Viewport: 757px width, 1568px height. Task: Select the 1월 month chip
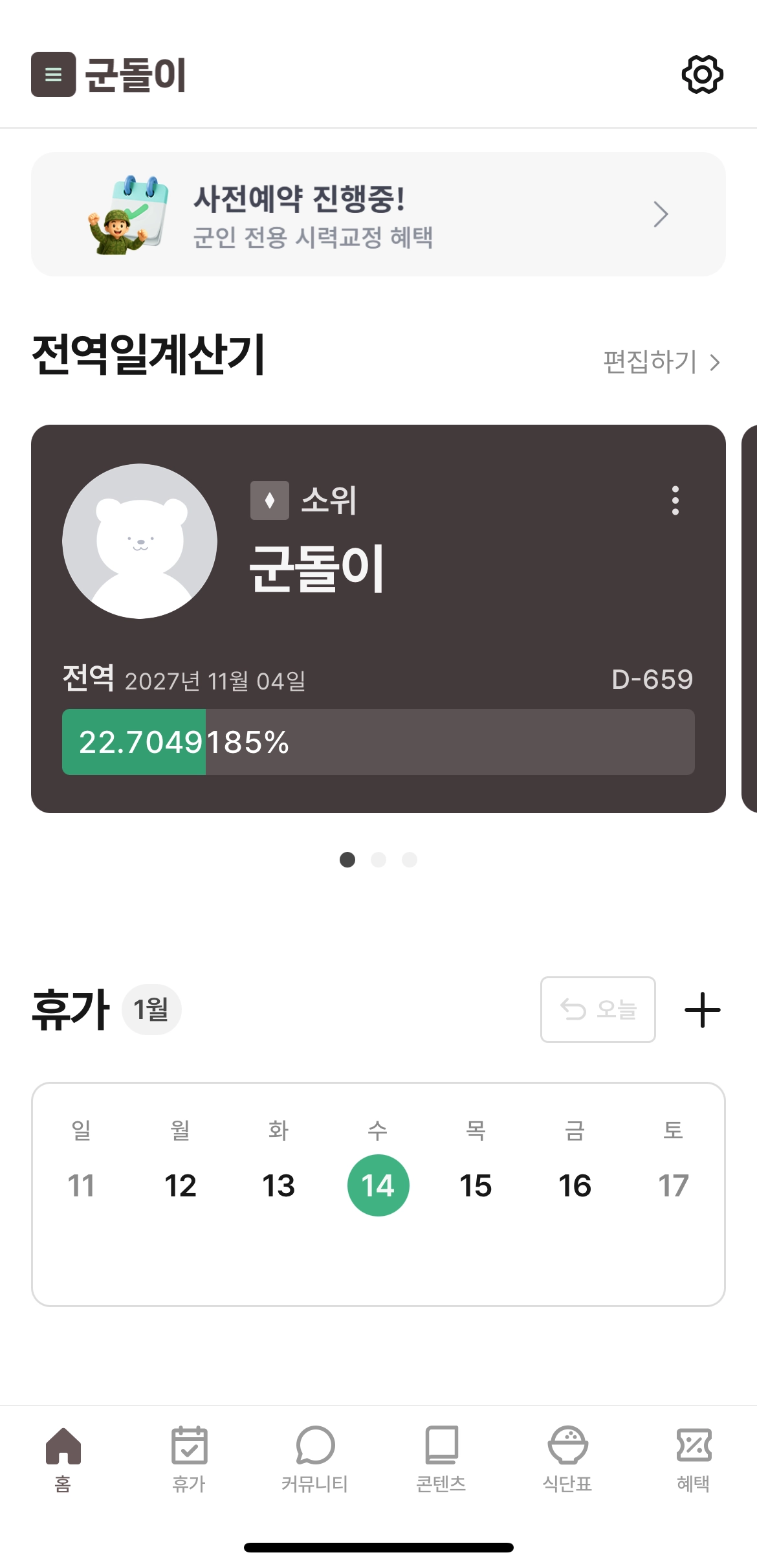tap(151, 1009)
